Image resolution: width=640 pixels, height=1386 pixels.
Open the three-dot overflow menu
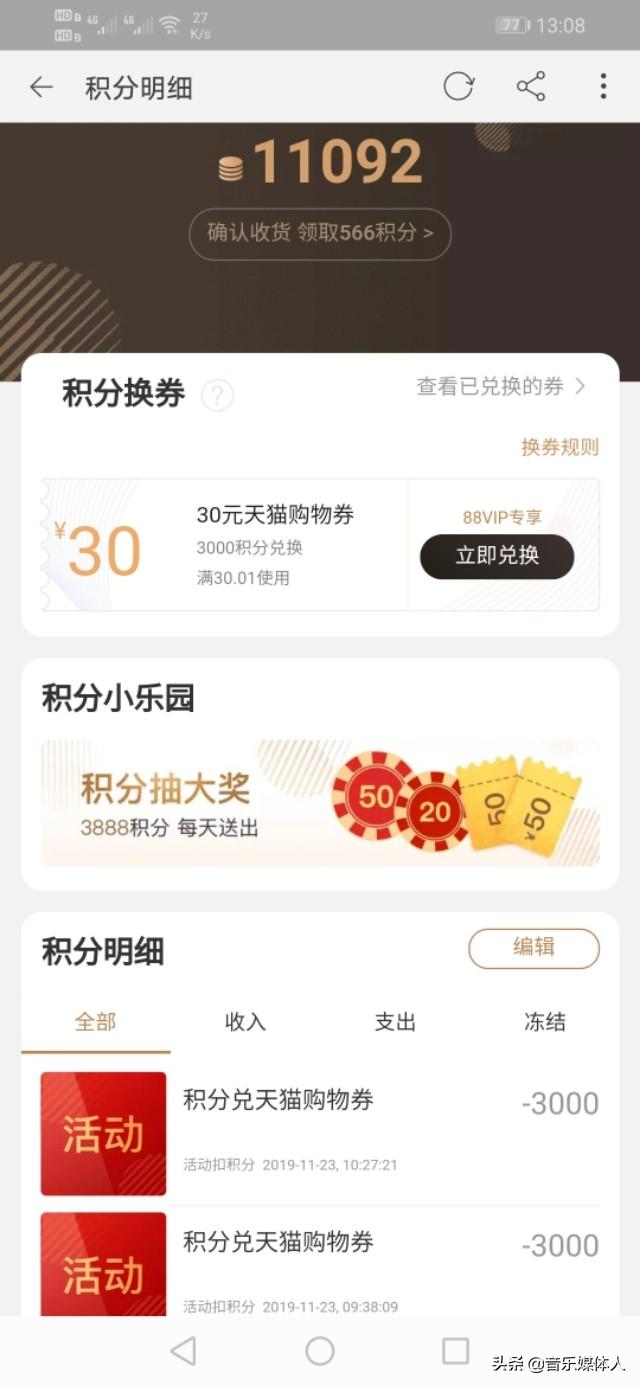pos(603,87)
